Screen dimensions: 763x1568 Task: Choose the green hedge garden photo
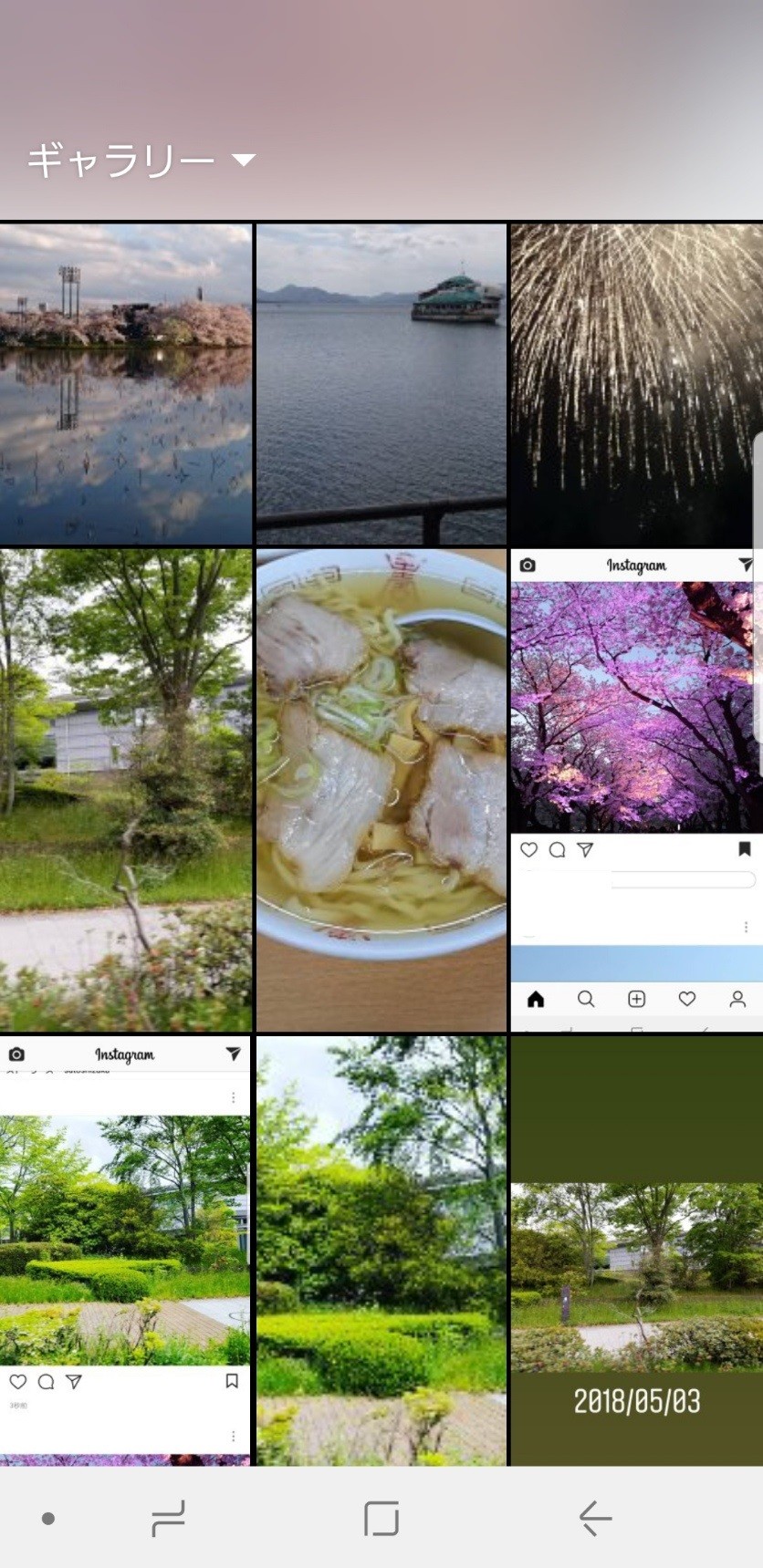click(x=381, y=1250)
